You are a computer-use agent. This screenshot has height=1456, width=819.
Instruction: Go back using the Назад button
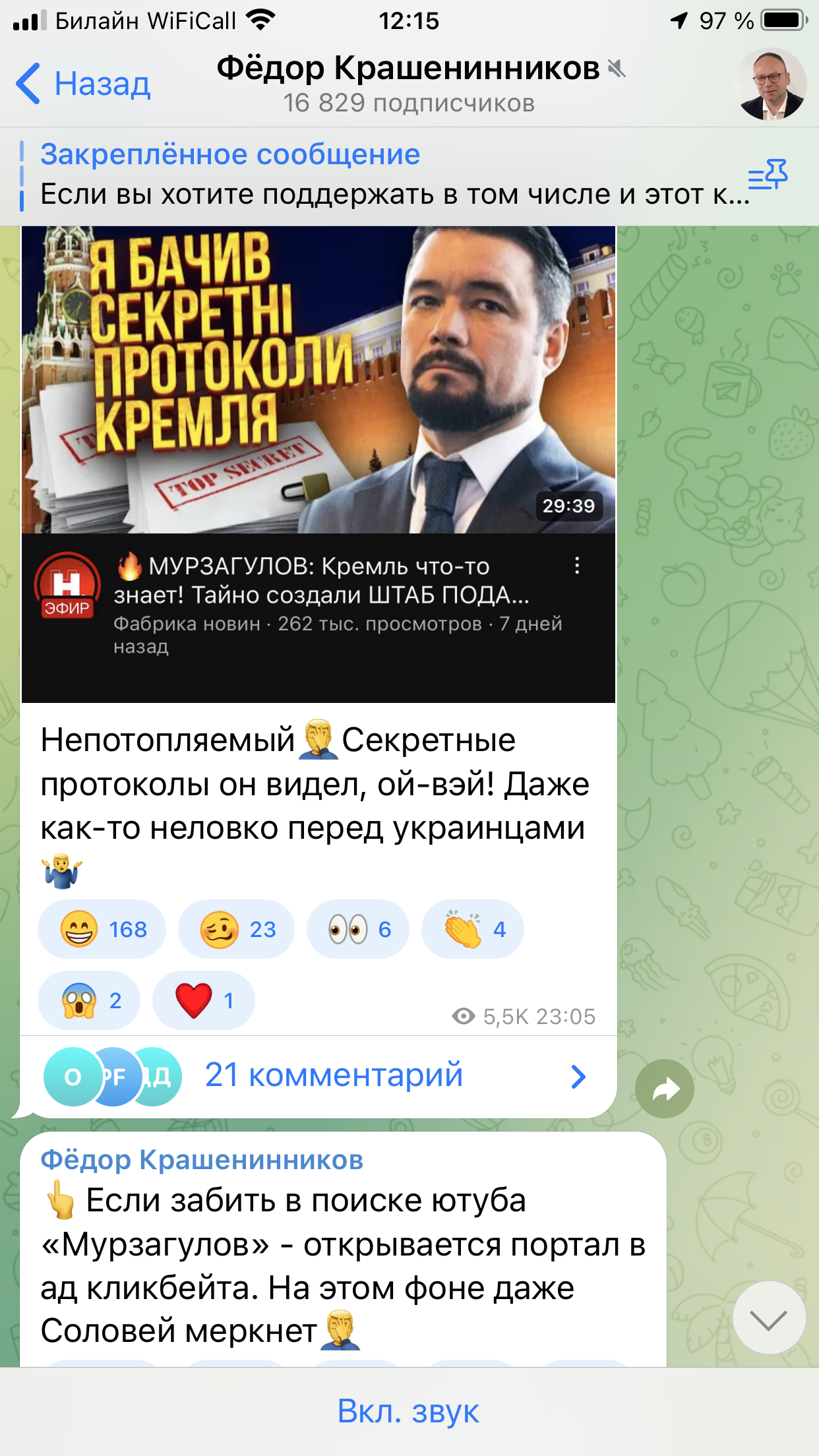click(83, 84)
